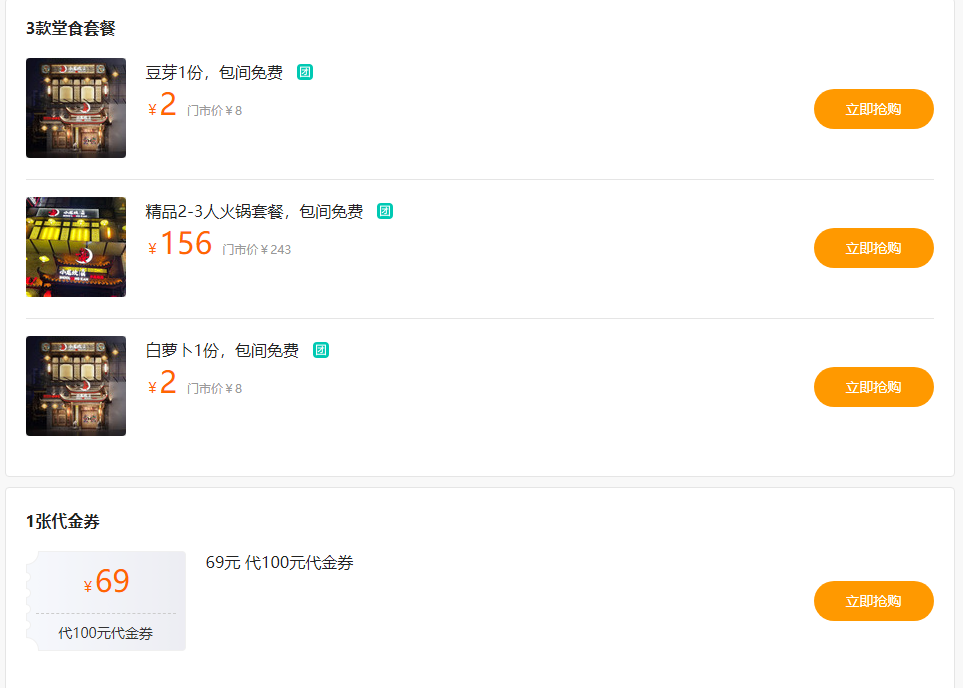
Task: Open 豆芽1份 deal thumbnail
Action: [76, 108]
